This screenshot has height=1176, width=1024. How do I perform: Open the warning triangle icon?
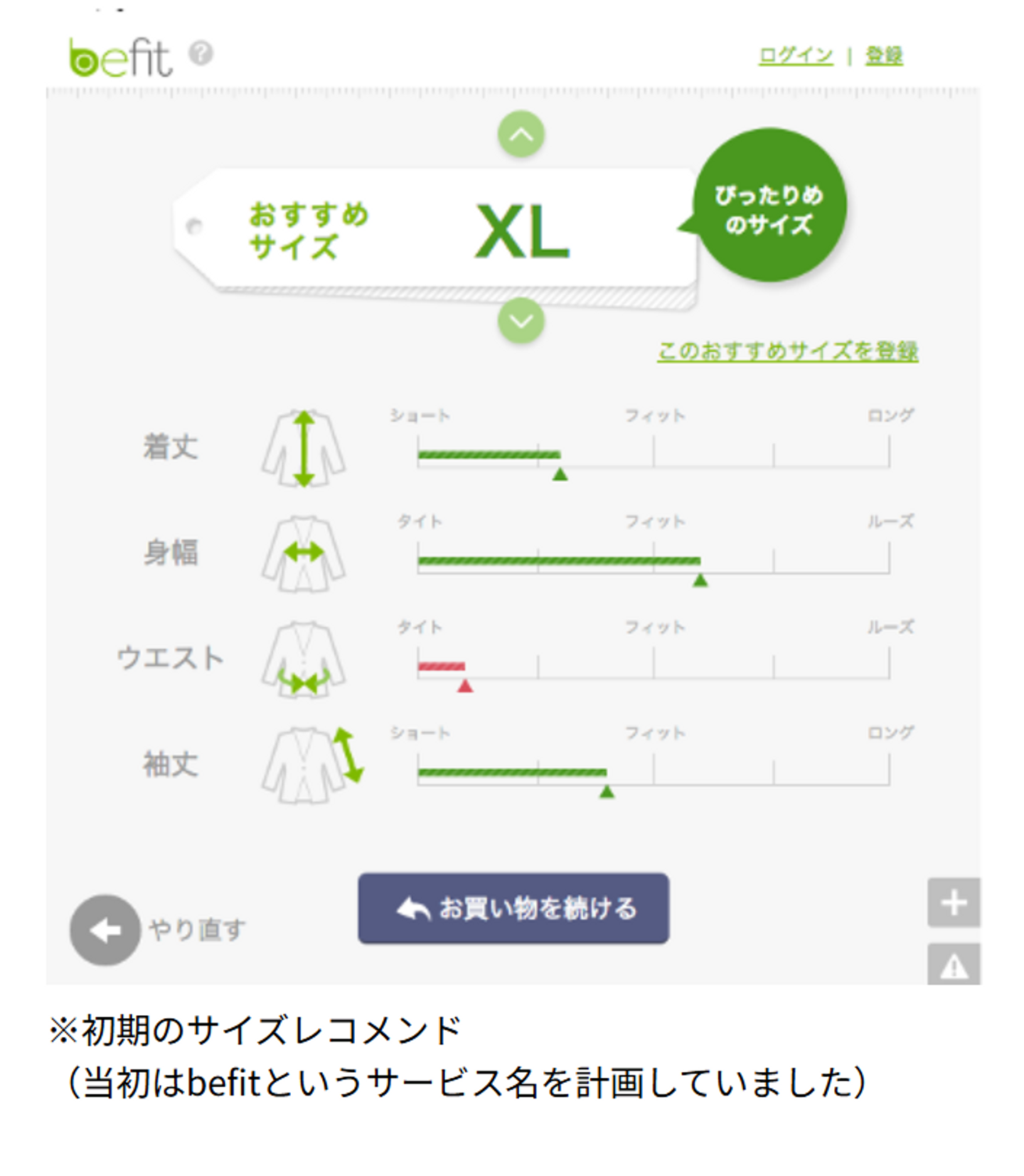953,965
